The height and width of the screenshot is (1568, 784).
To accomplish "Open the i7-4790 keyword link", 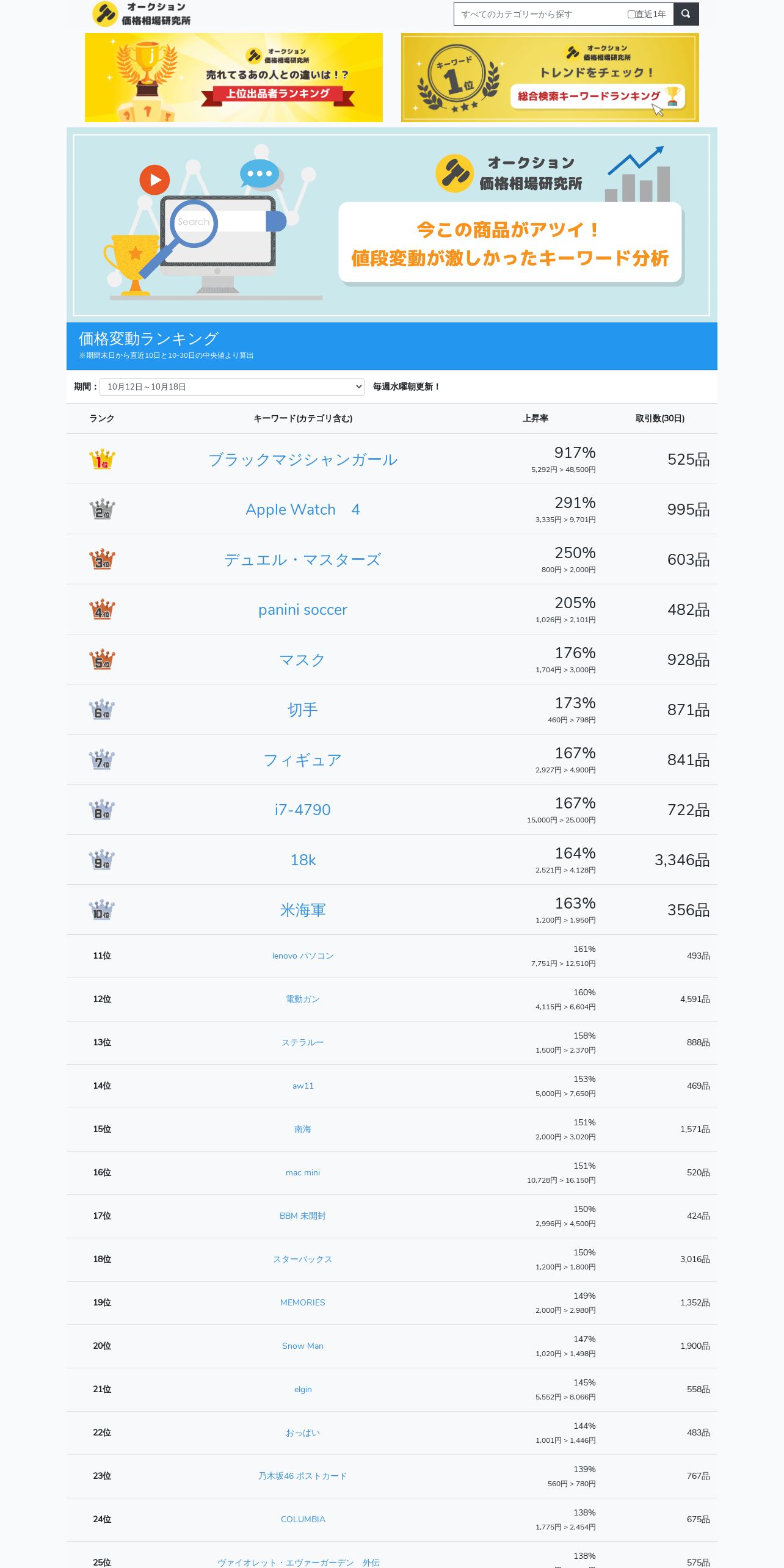I will [x=303, y=810].
